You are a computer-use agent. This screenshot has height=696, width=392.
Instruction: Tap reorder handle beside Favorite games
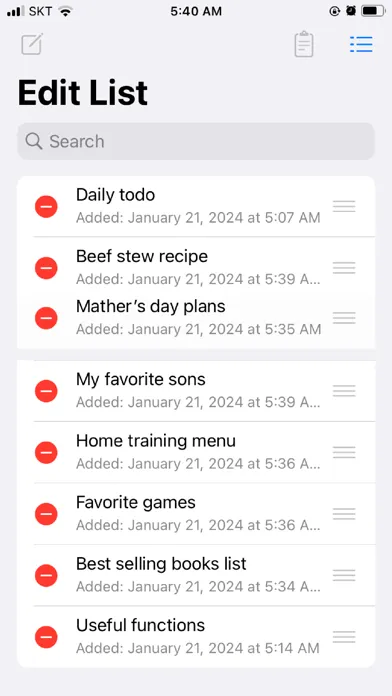[x=344, y=514]
